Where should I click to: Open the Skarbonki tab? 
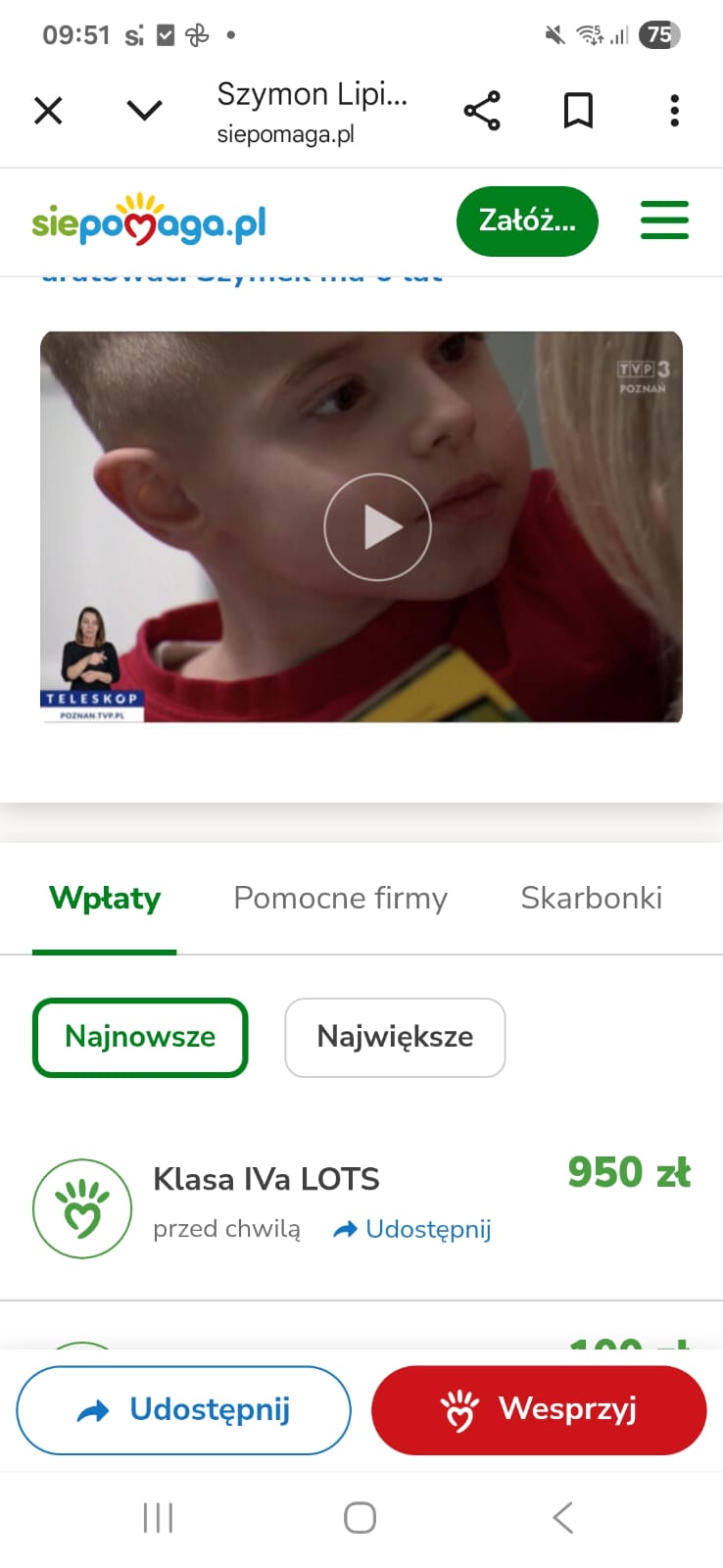(x=591, y=898)
